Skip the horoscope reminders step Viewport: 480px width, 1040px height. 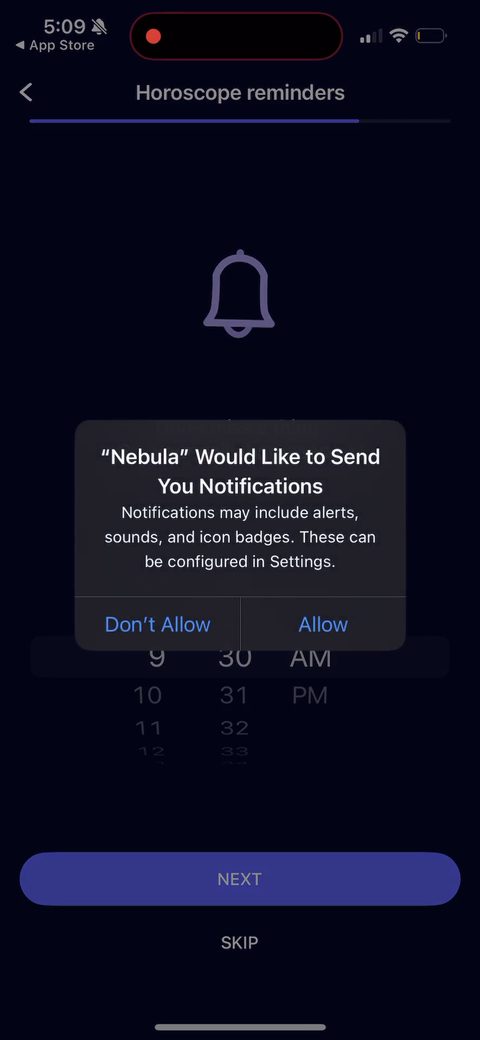tap(239, 942)
